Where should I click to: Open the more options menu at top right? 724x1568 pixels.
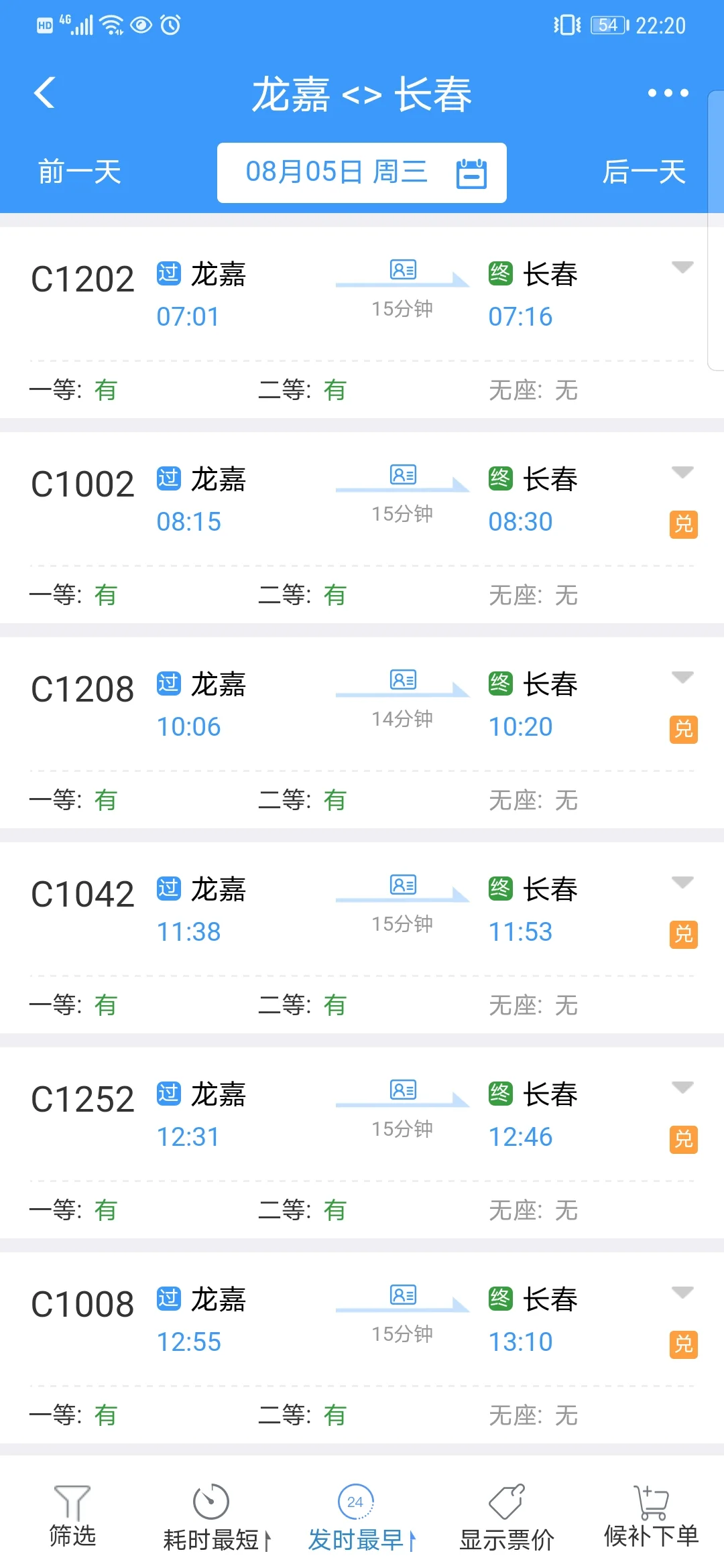[666, 94]
